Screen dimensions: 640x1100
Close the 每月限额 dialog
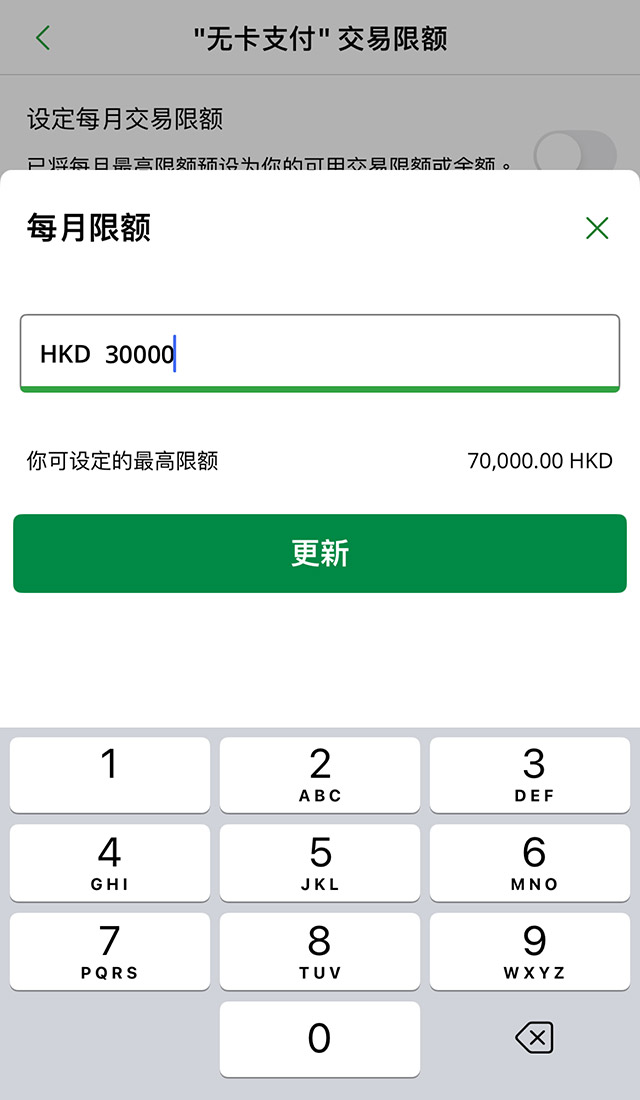[x=597, y=229]
